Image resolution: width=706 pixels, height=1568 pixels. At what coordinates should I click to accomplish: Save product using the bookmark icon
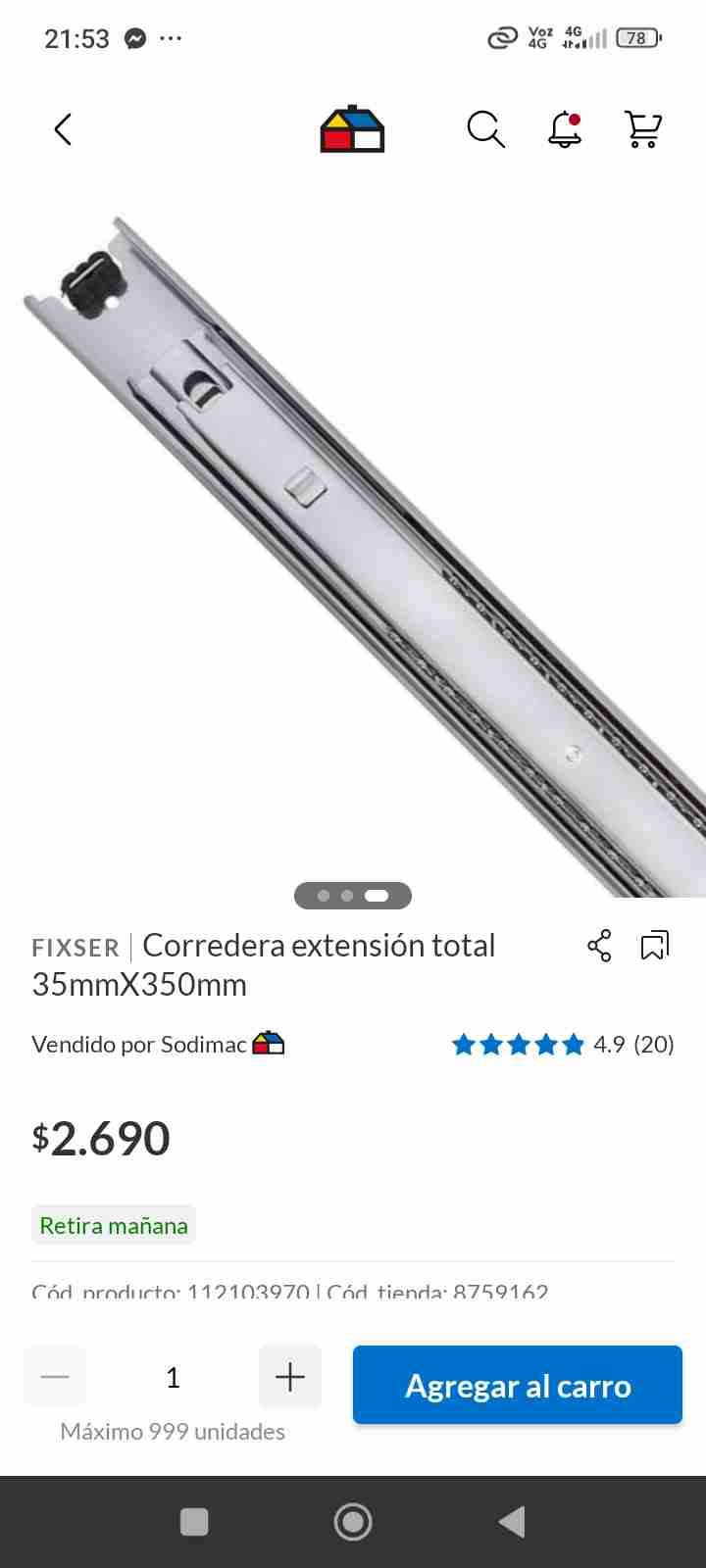point(654,944)
